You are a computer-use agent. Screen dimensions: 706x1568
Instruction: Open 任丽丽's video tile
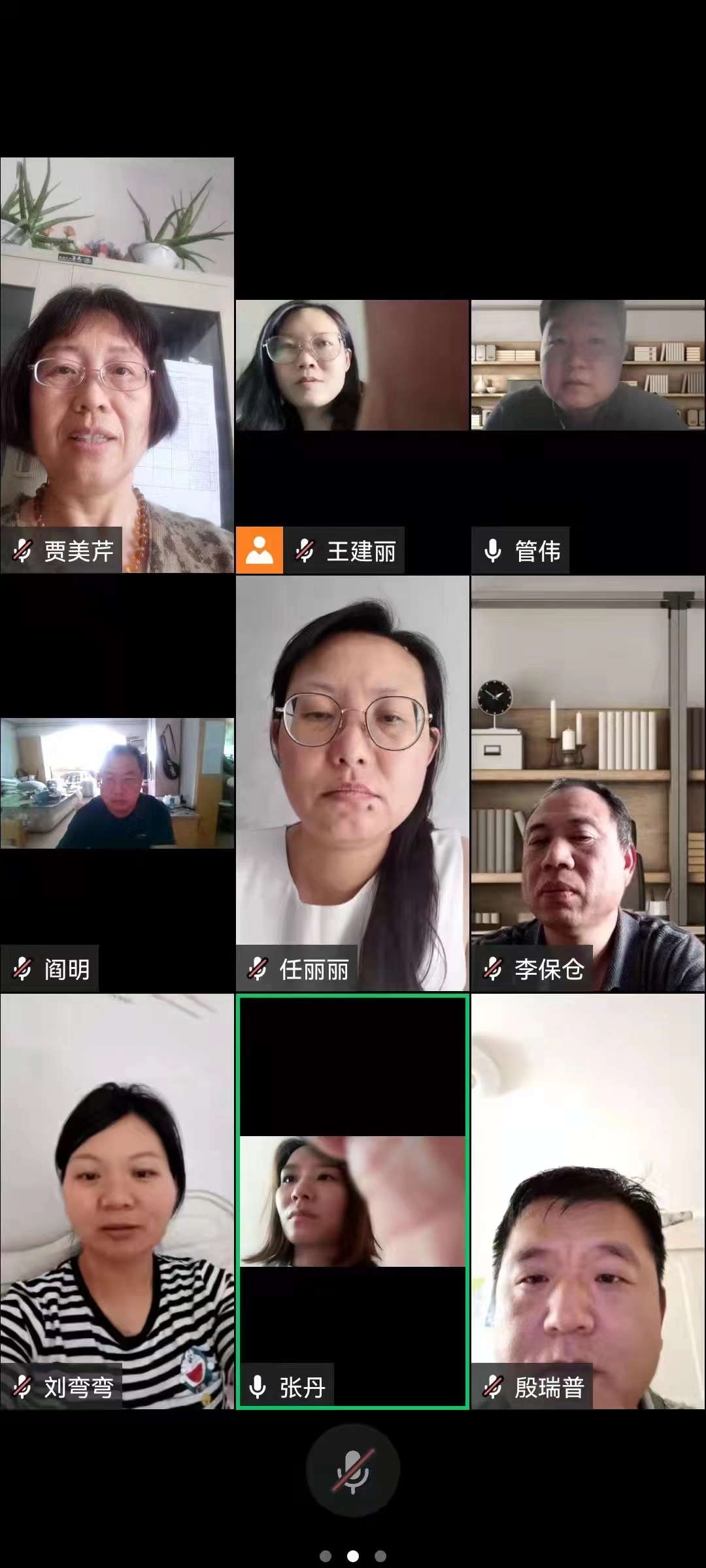pyautogui.click(x=352, y=784)
